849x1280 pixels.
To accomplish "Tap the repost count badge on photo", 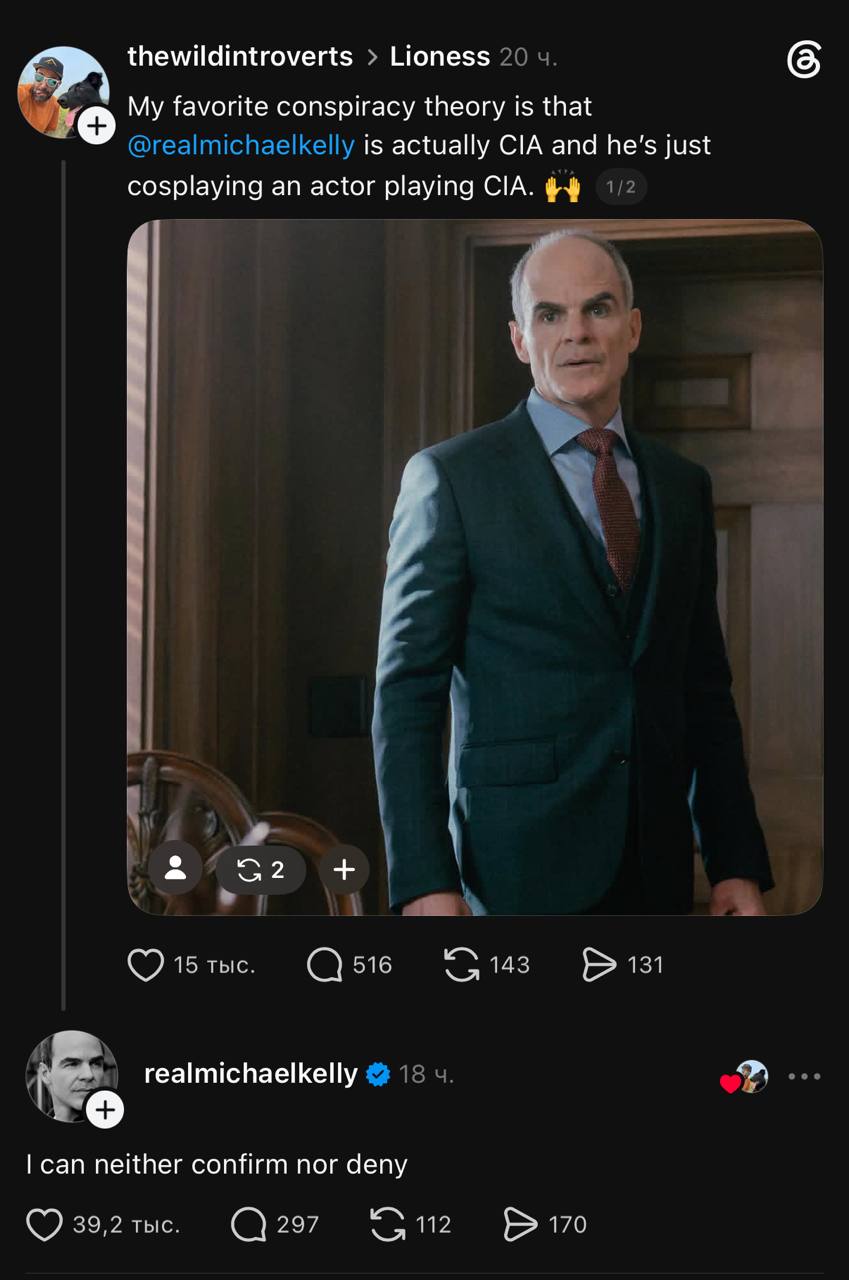I will [x=260, y=870].
